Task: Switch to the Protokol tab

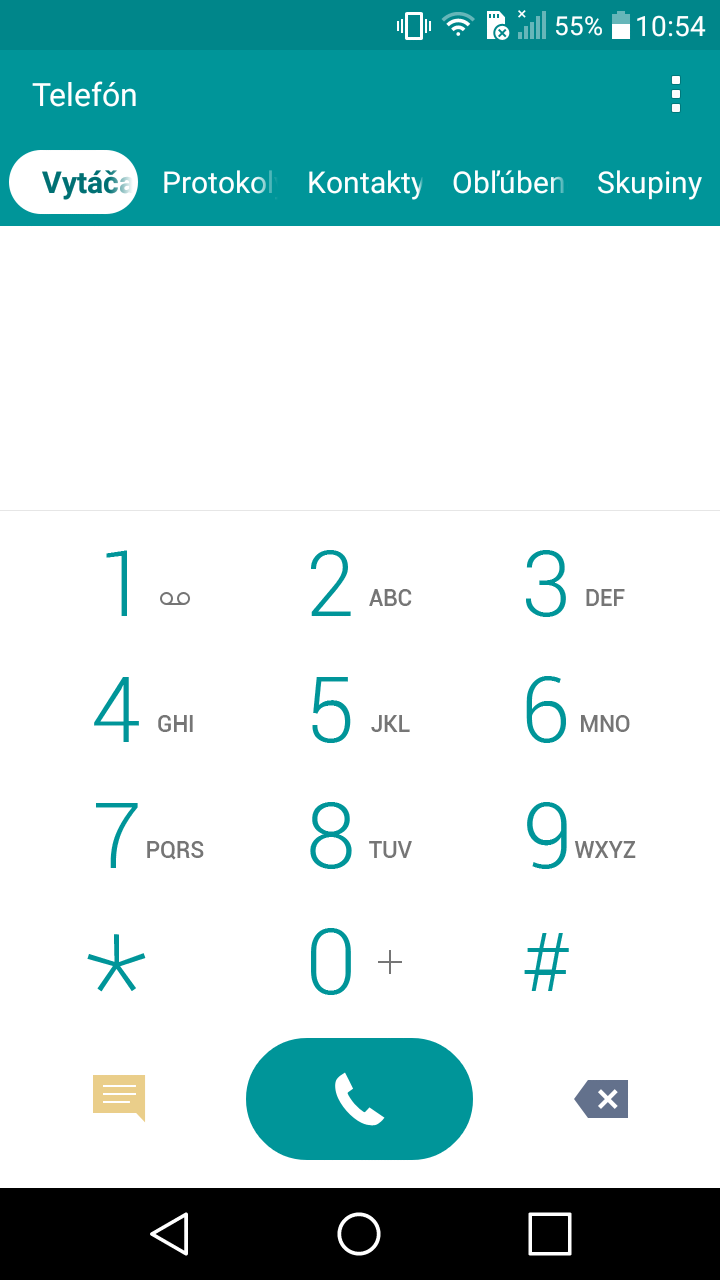Action: (x=217, y=183)
